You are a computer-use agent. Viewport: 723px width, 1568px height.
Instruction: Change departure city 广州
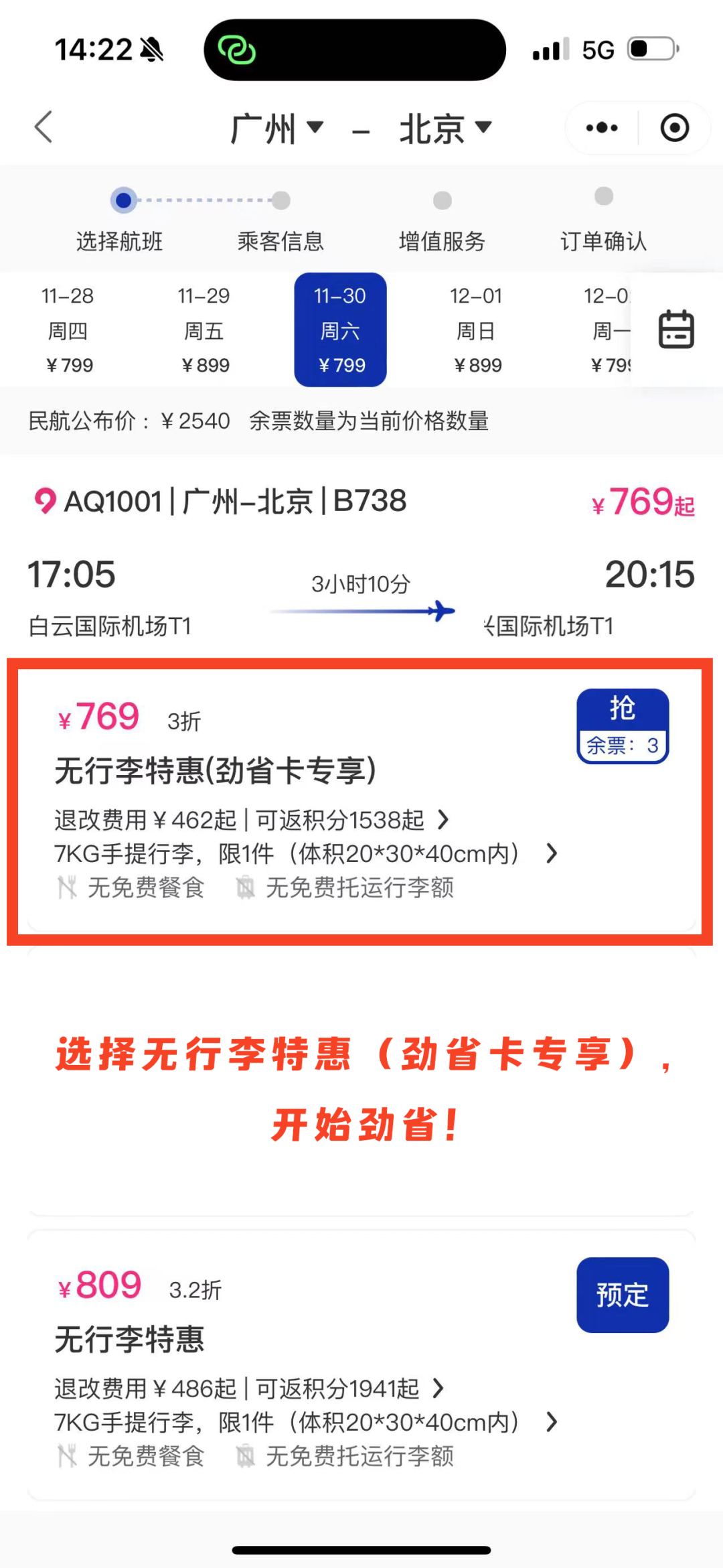pos(276,128)
